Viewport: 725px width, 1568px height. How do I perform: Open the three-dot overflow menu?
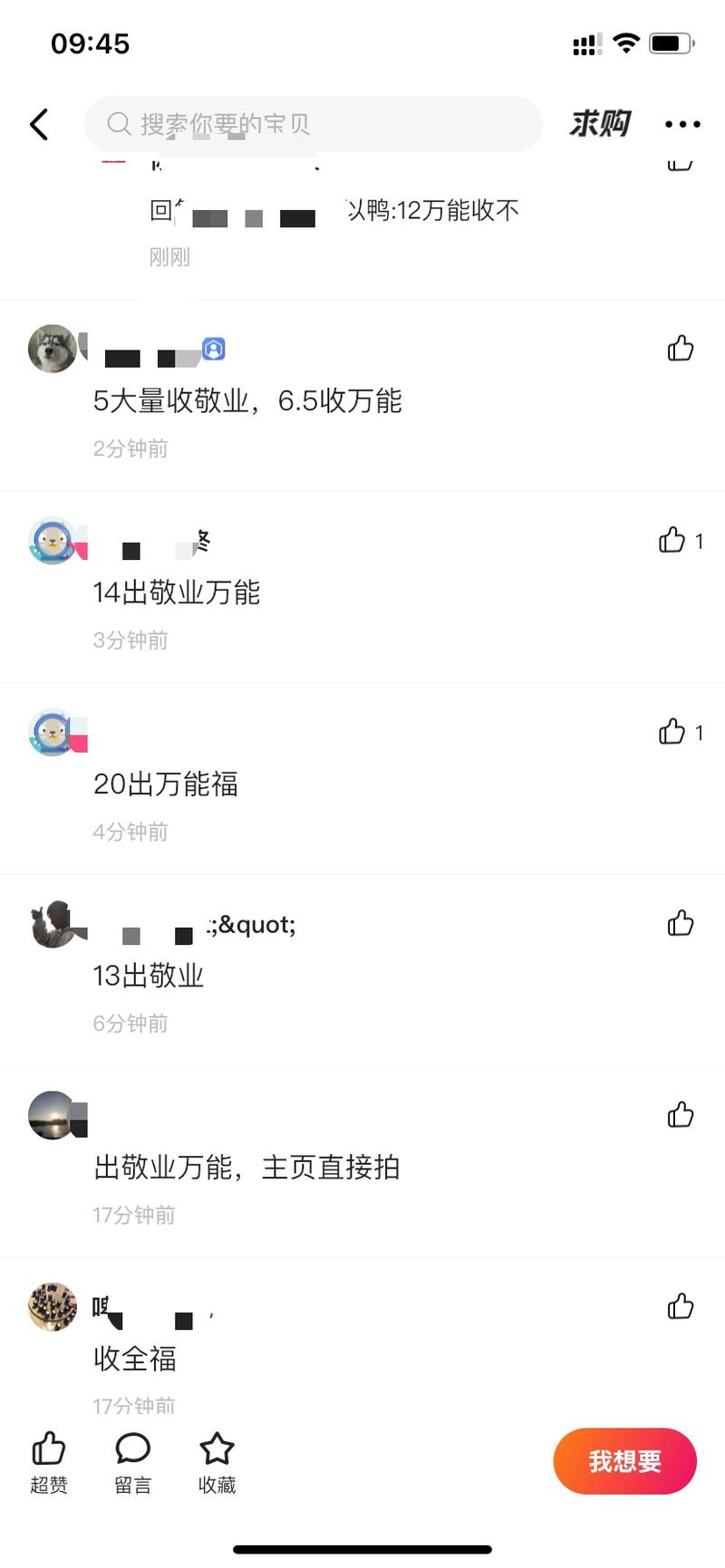pos(681,124)
